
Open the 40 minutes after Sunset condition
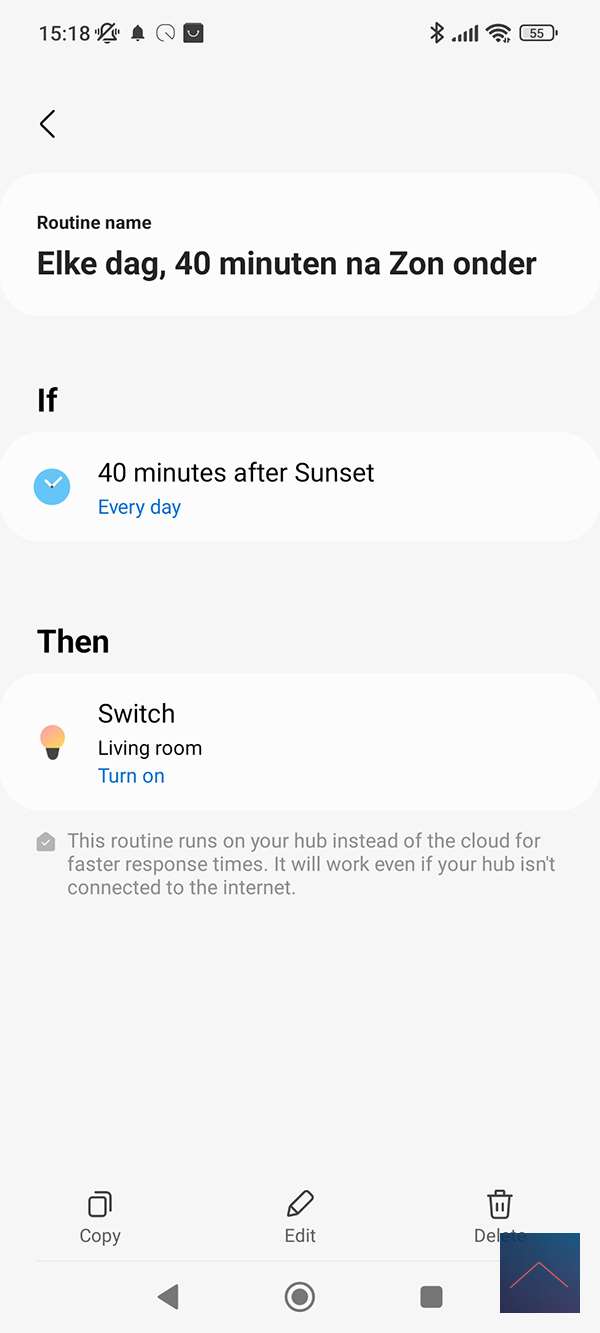coord(299,488)
